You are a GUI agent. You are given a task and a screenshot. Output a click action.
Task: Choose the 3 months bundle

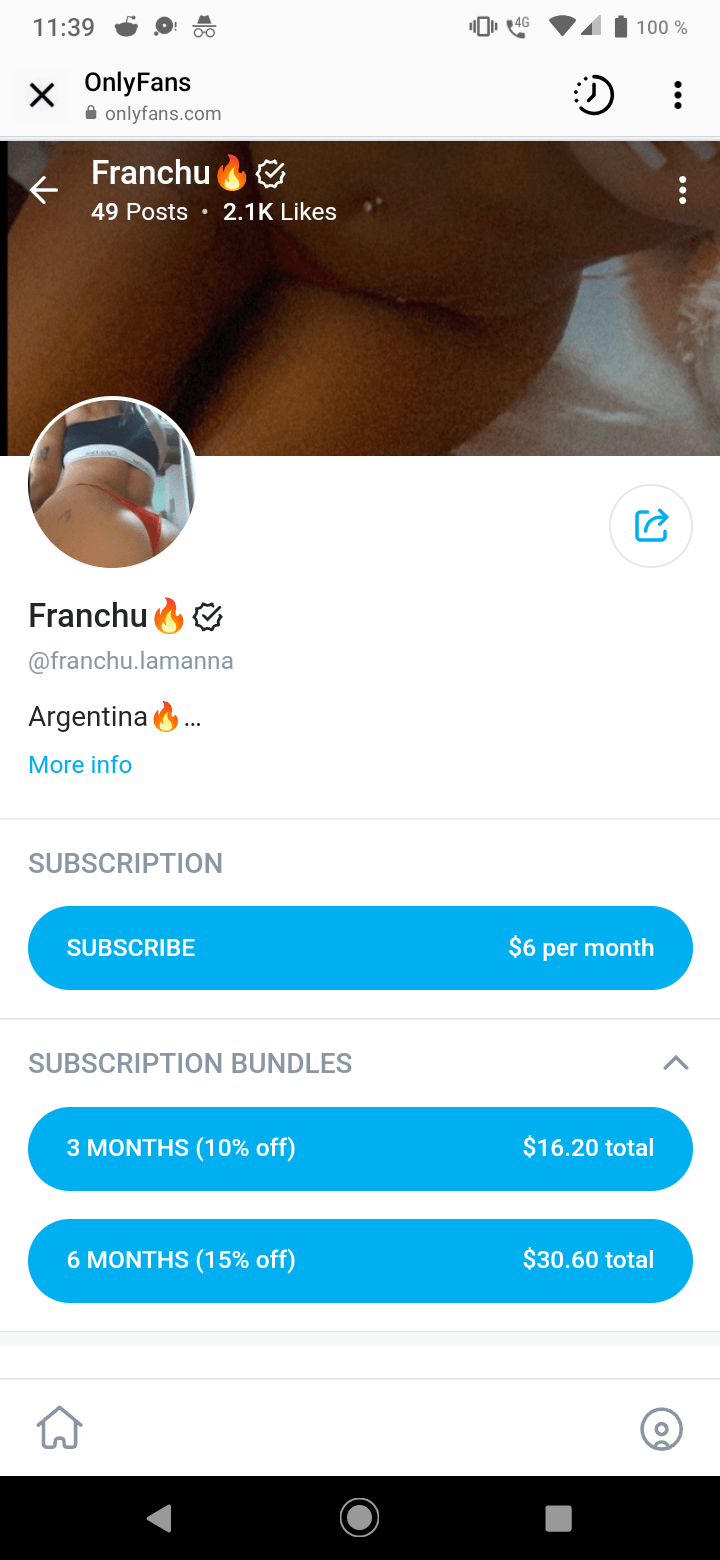tap(360, 1148)
